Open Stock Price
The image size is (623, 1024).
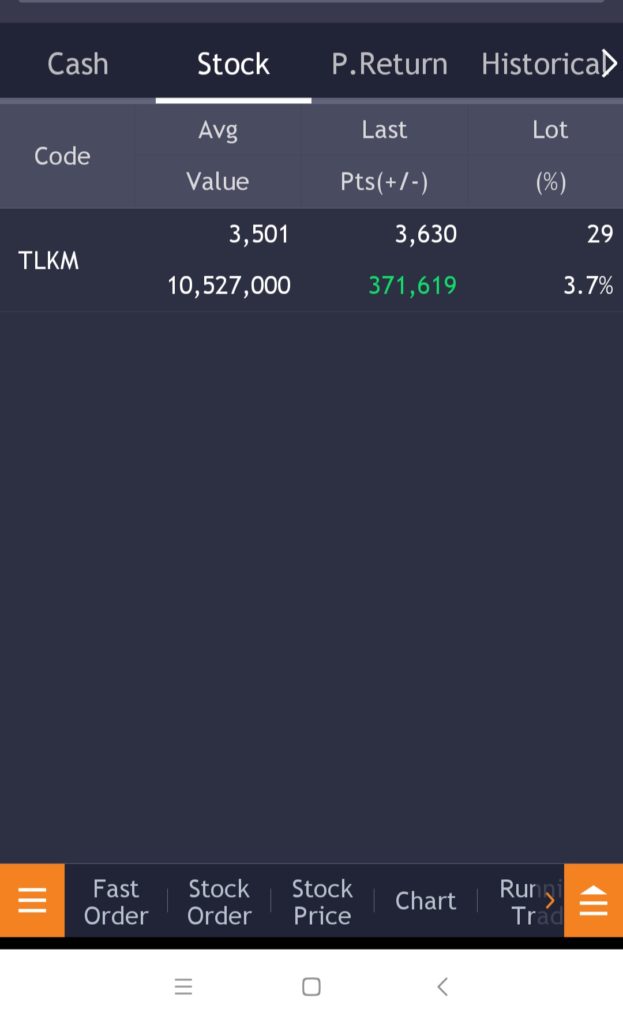coord(322,902)
